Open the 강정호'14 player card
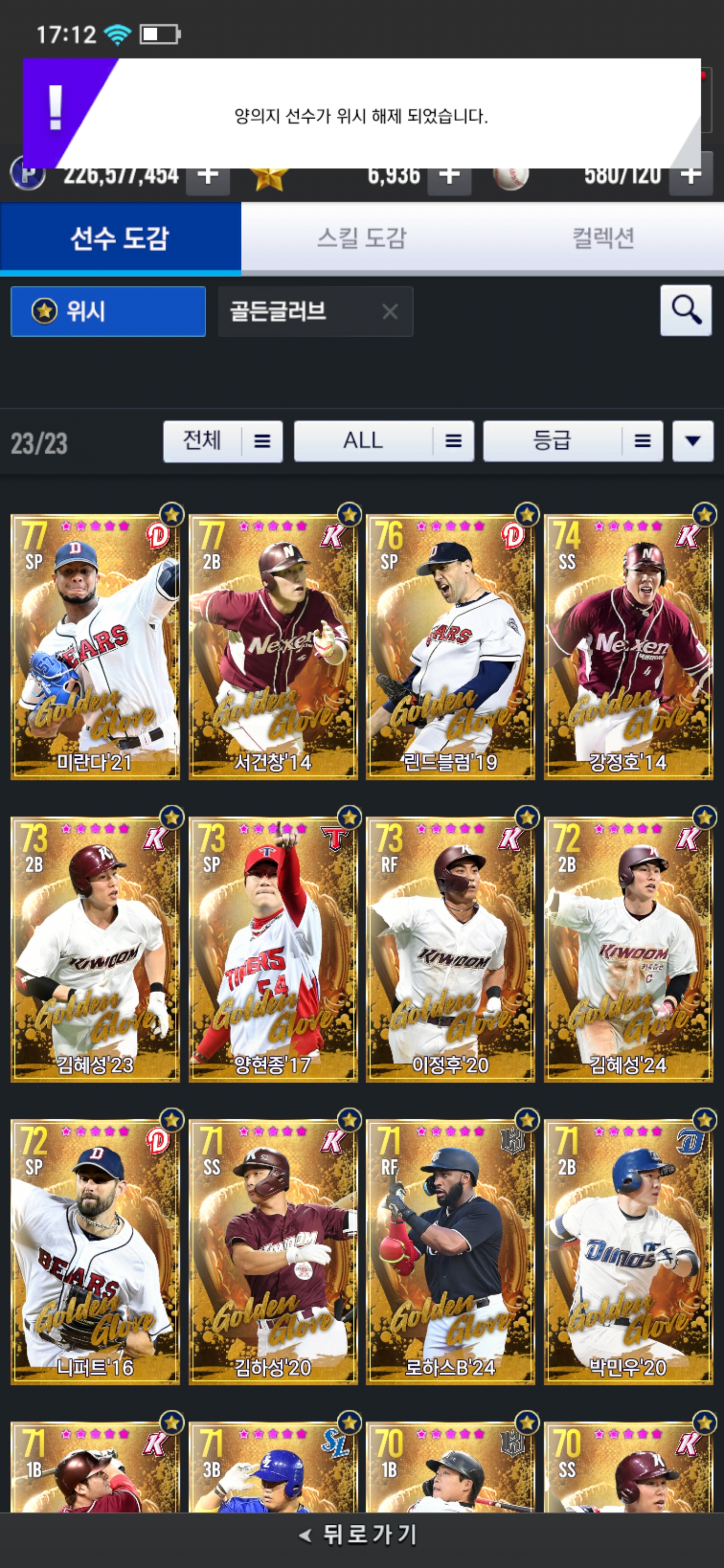Viewport: 724px width, 1568px height. click(628, 646)
